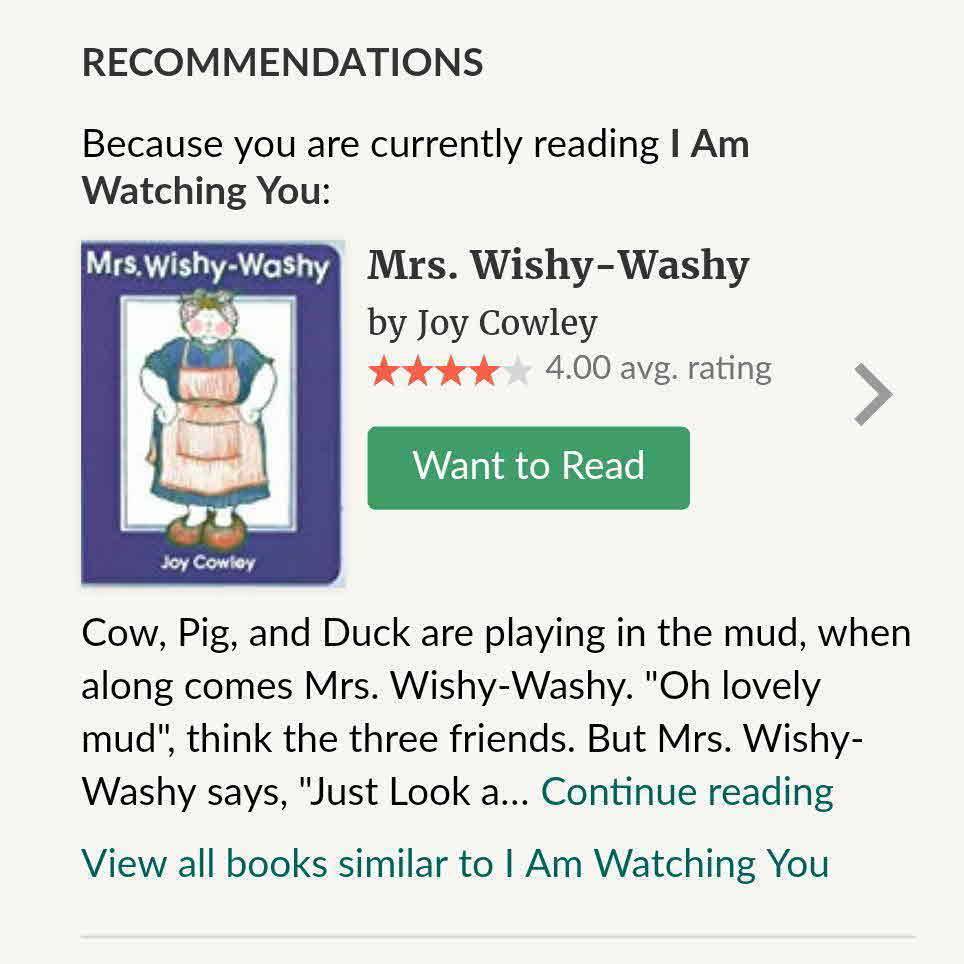Expand description with Continue reading
The image size is (964, 964).
(x=687, y=792)
